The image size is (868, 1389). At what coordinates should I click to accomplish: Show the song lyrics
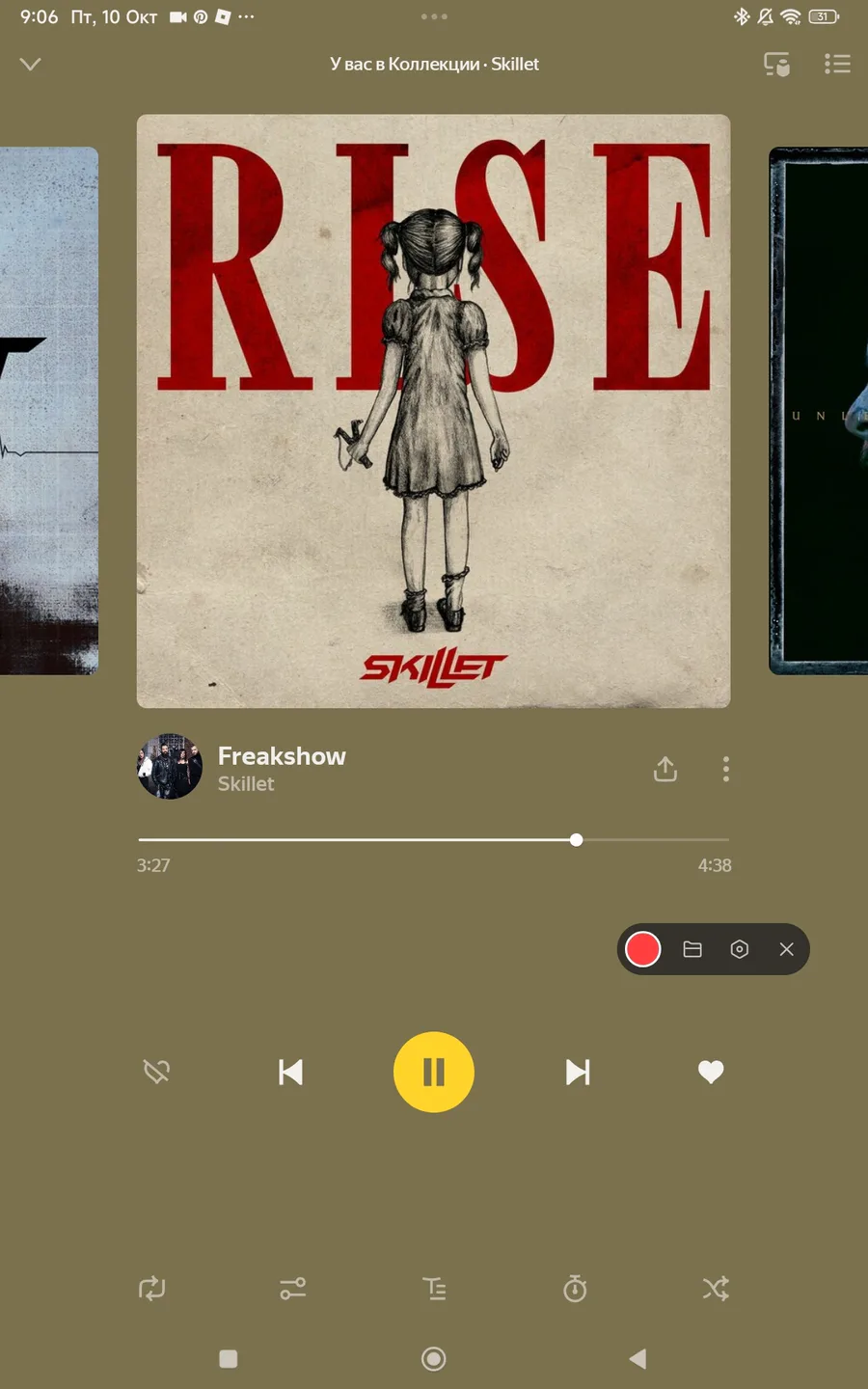(x=434, y=1289)
